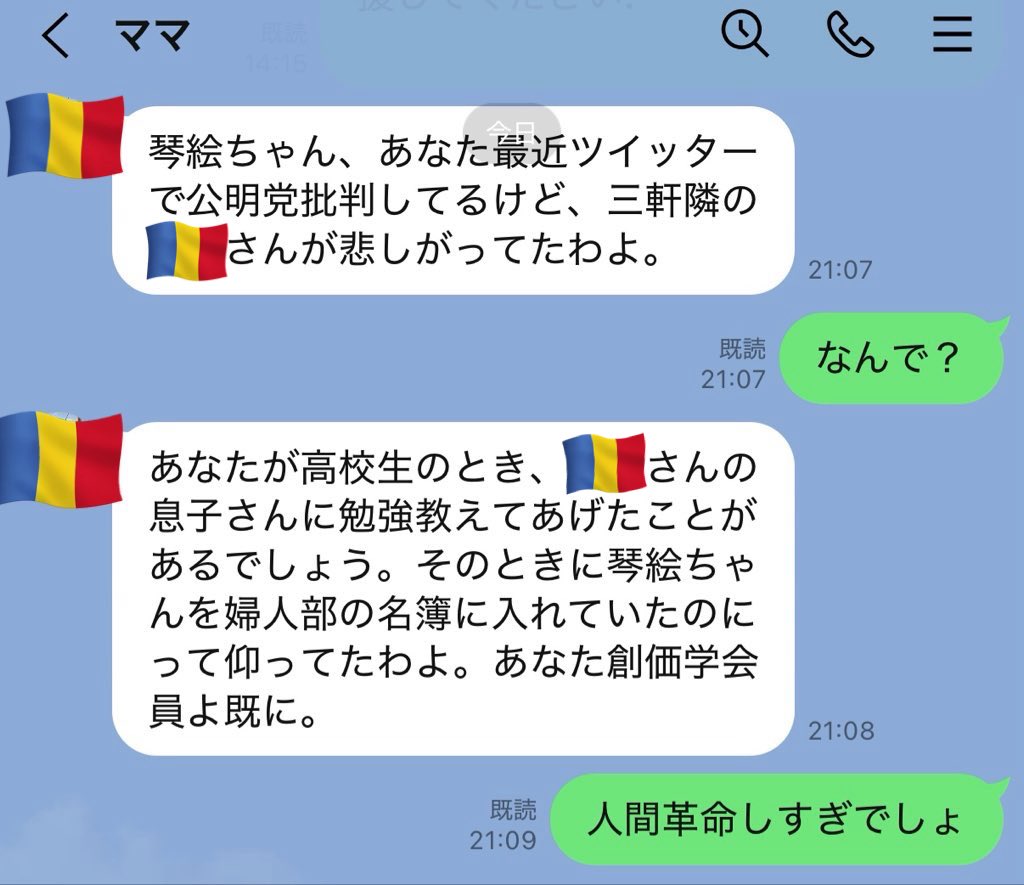Open sender's flag avatar beside the 21:07 message
This screenshot has width=1024, height=885.
(x=65, y=136)
